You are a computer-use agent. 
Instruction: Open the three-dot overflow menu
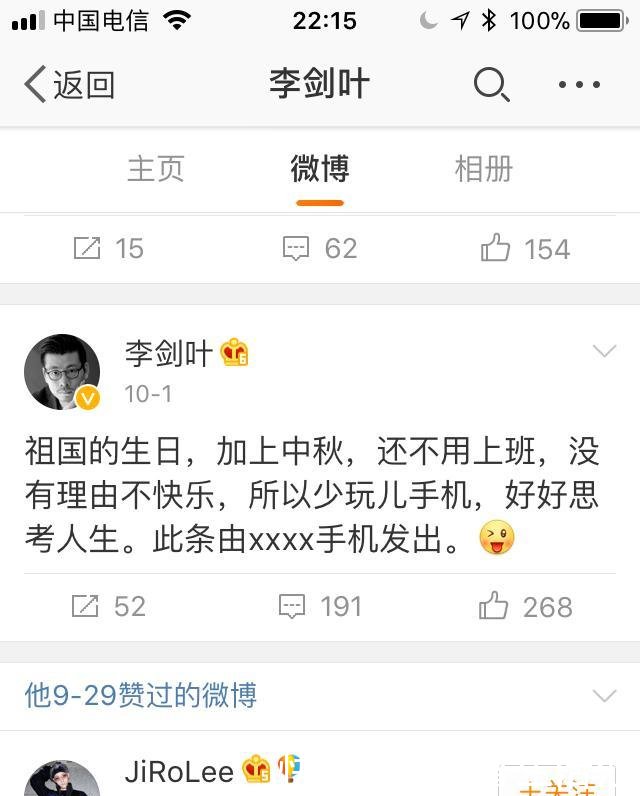pos(579,85)
